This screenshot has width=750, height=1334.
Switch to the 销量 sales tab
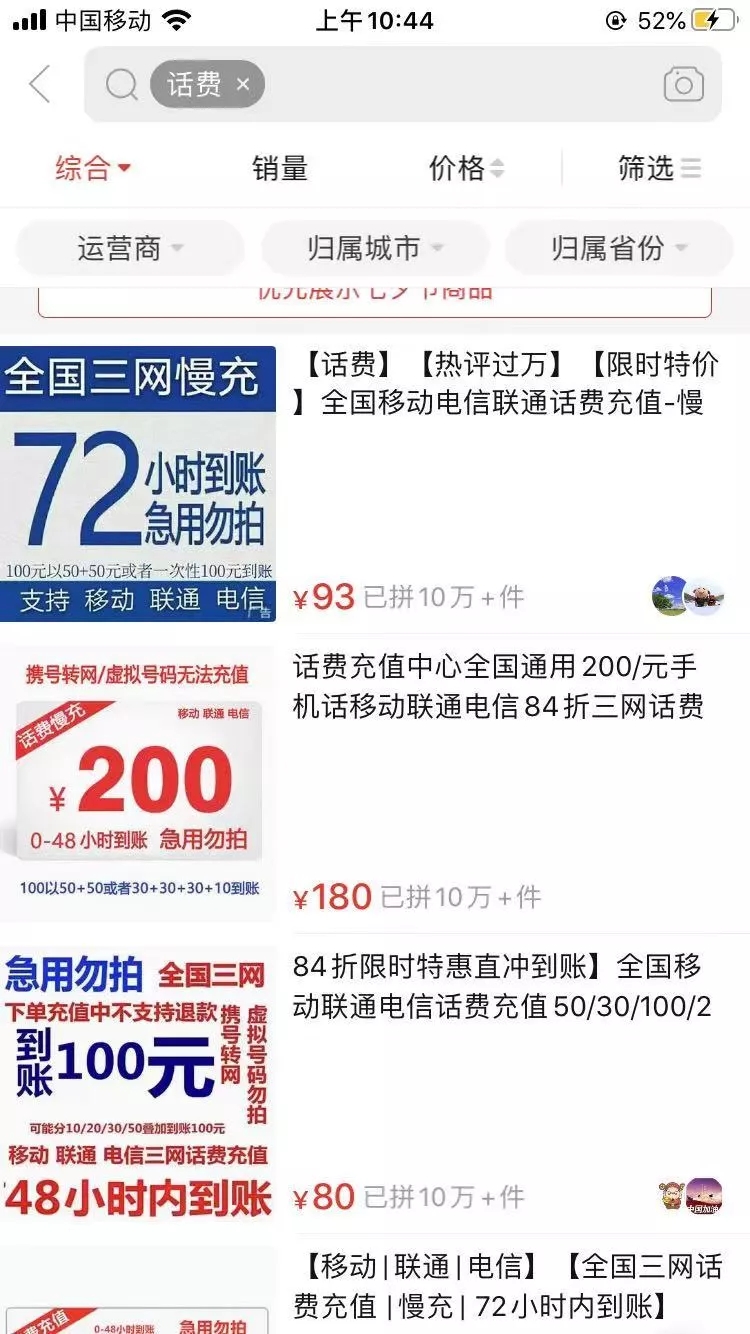(x=278, y=169)
